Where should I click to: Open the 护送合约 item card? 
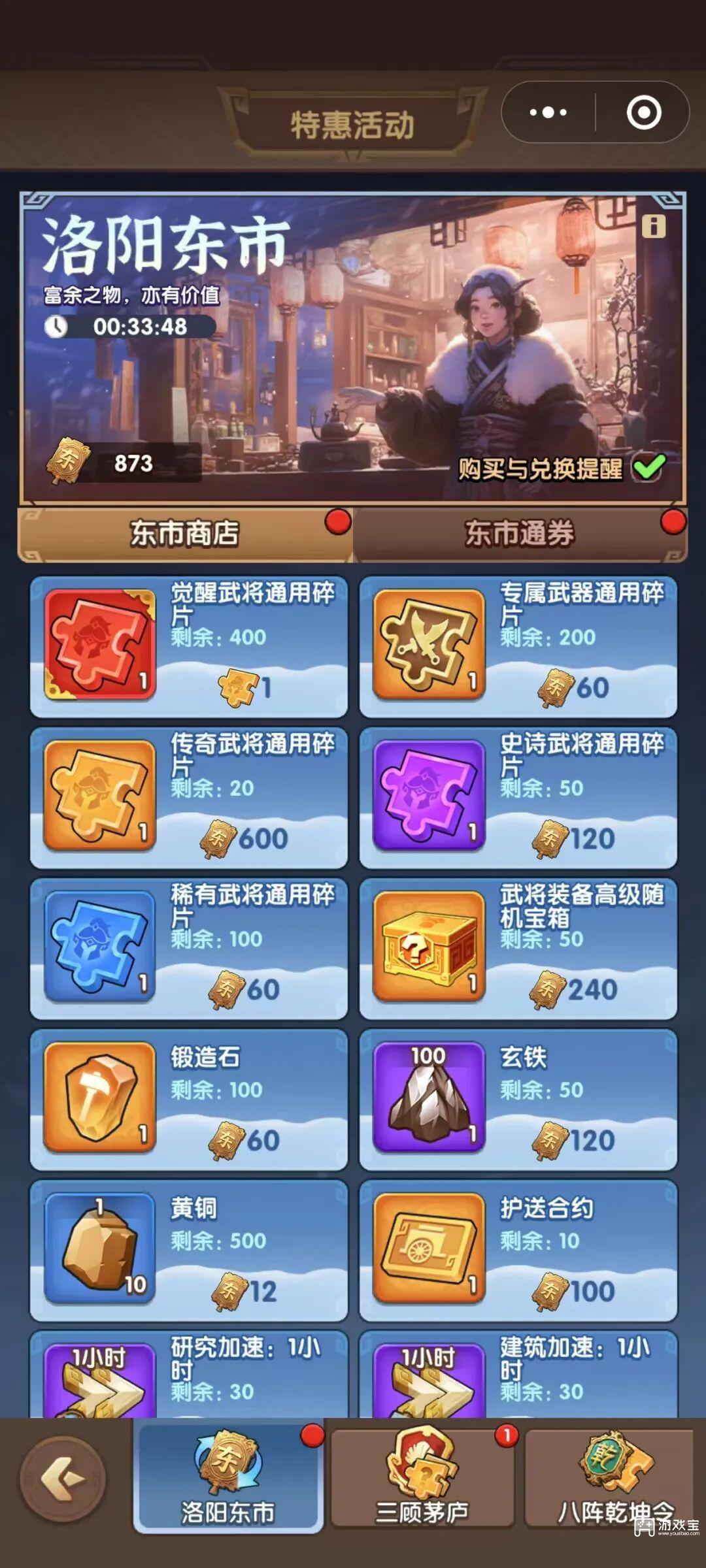[x=518, y=1250]
